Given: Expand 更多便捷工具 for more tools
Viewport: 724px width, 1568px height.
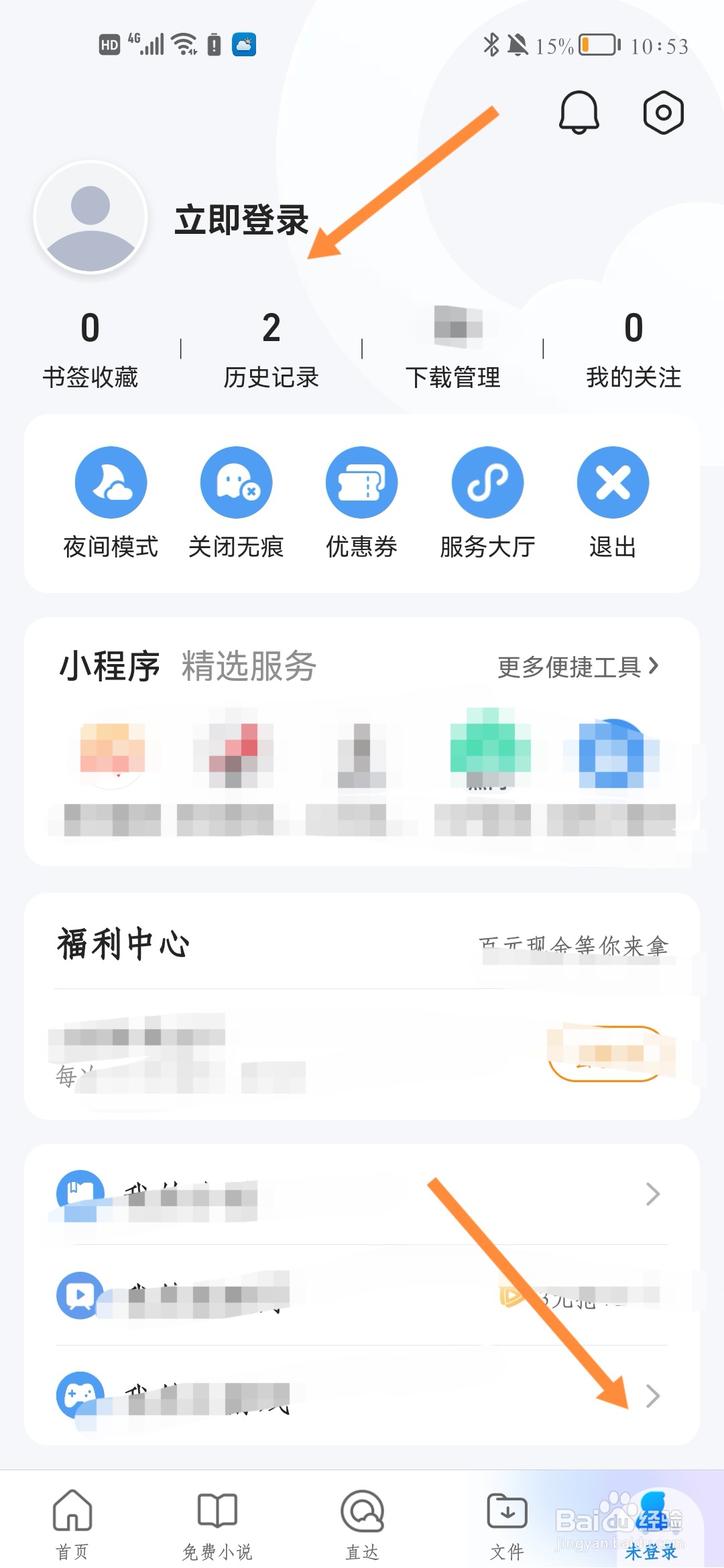Looking at the screenshot, I should click(x=578, y=666).
